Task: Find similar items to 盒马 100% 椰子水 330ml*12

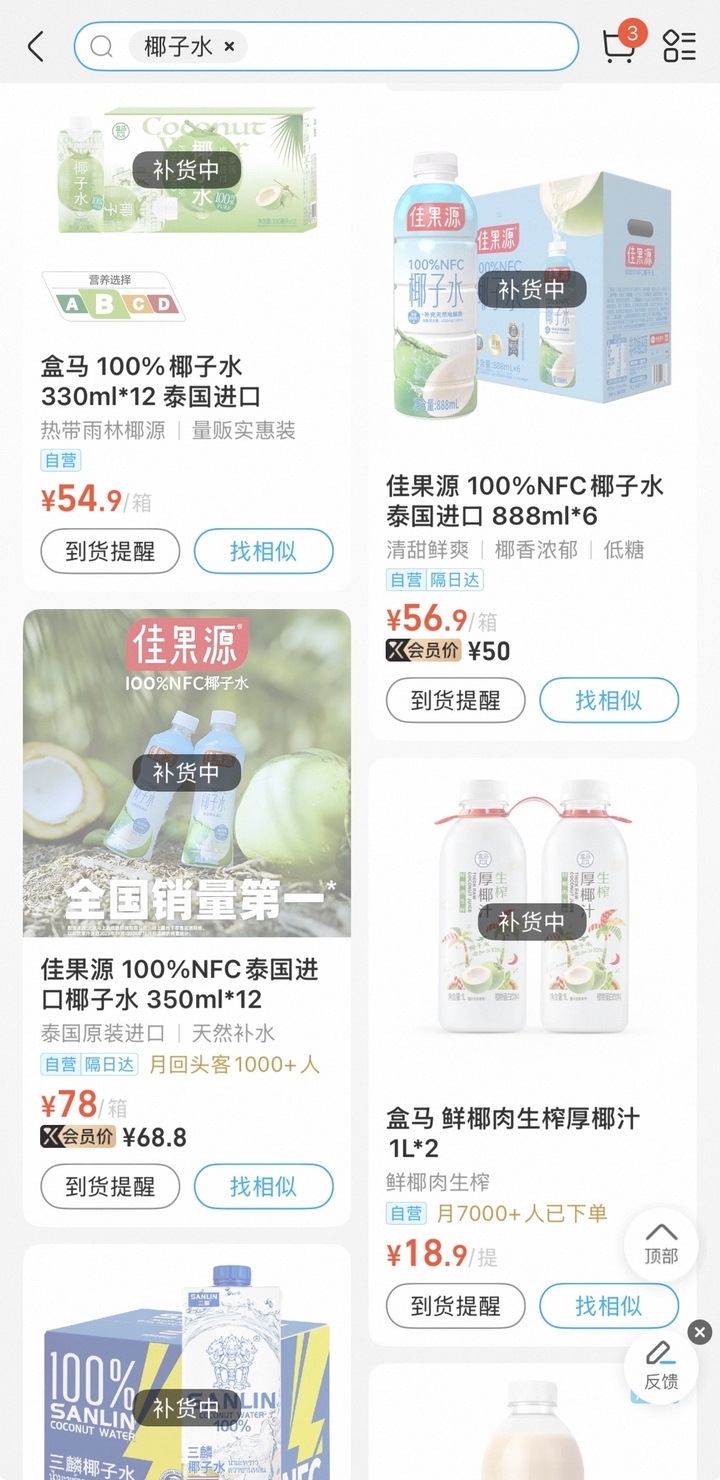Action: pyautogui.click(x=263, y=551)
